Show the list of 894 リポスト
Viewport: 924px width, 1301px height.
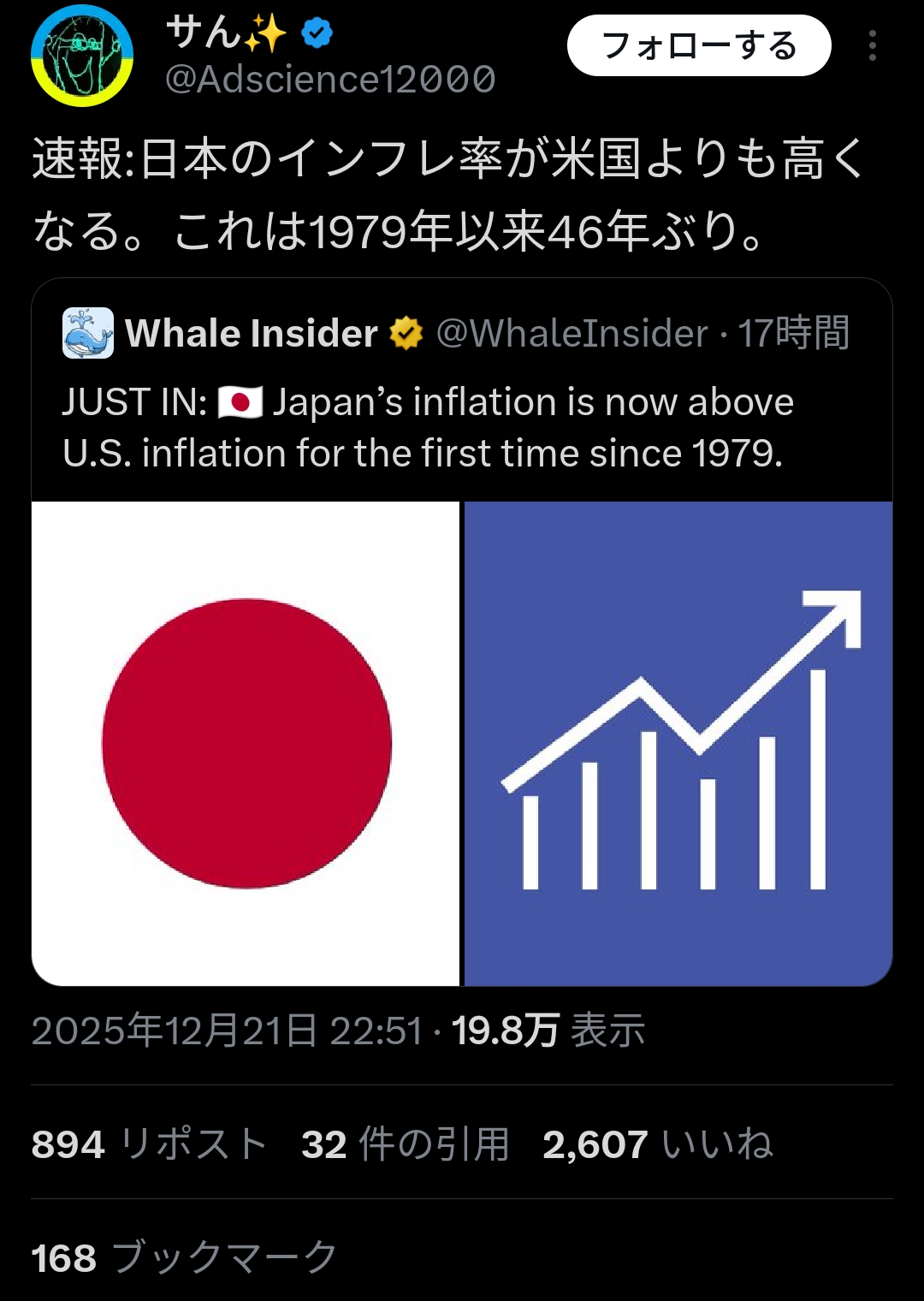[149, 1144]
